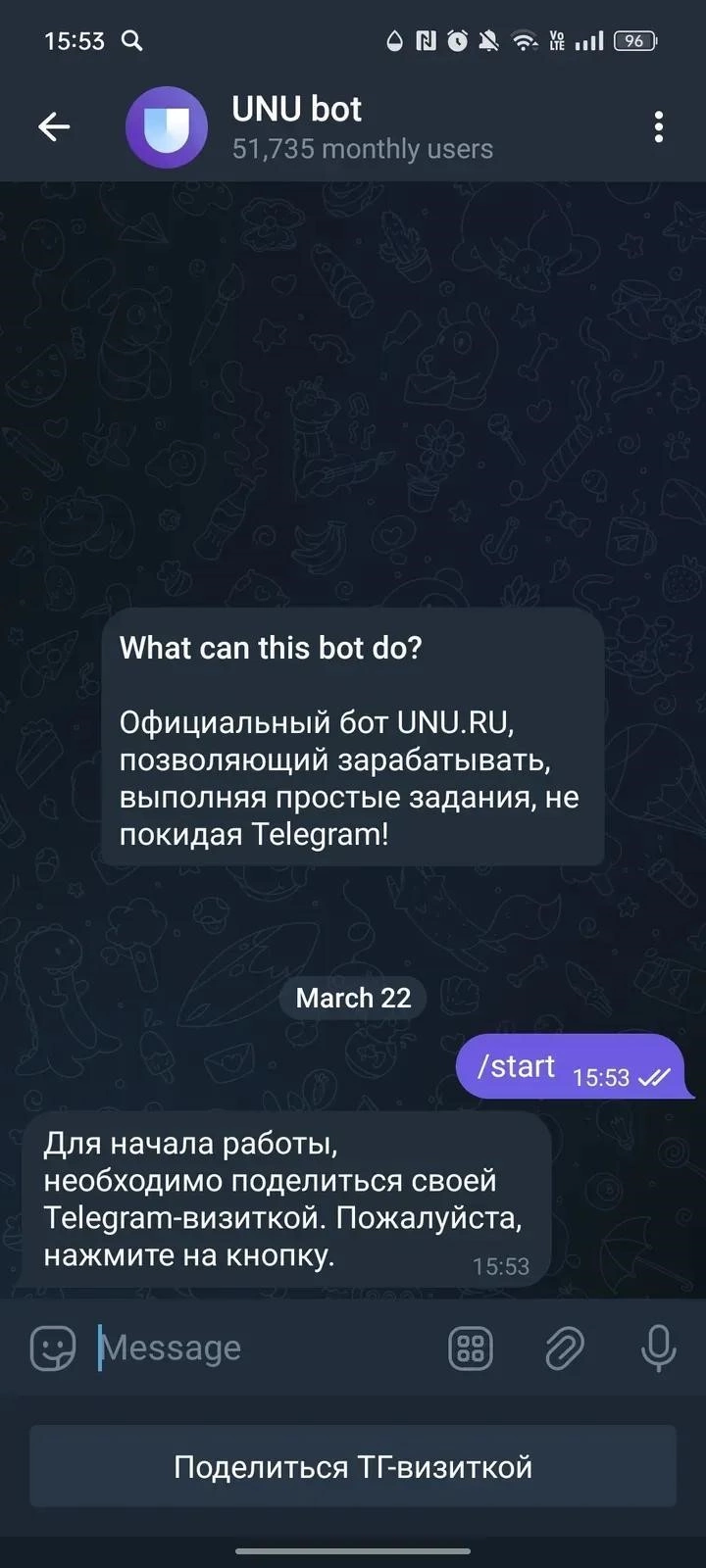
Task: Tap the microphone to record voice
Action: pyautogui.click(x=658, y=1348)
